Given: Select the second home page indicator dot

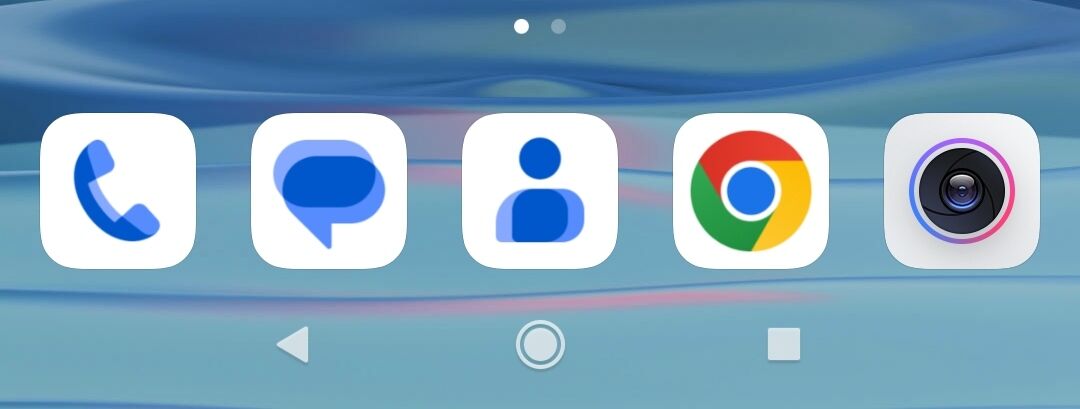Looking at the screenshot, I should (x=558, y=26).
